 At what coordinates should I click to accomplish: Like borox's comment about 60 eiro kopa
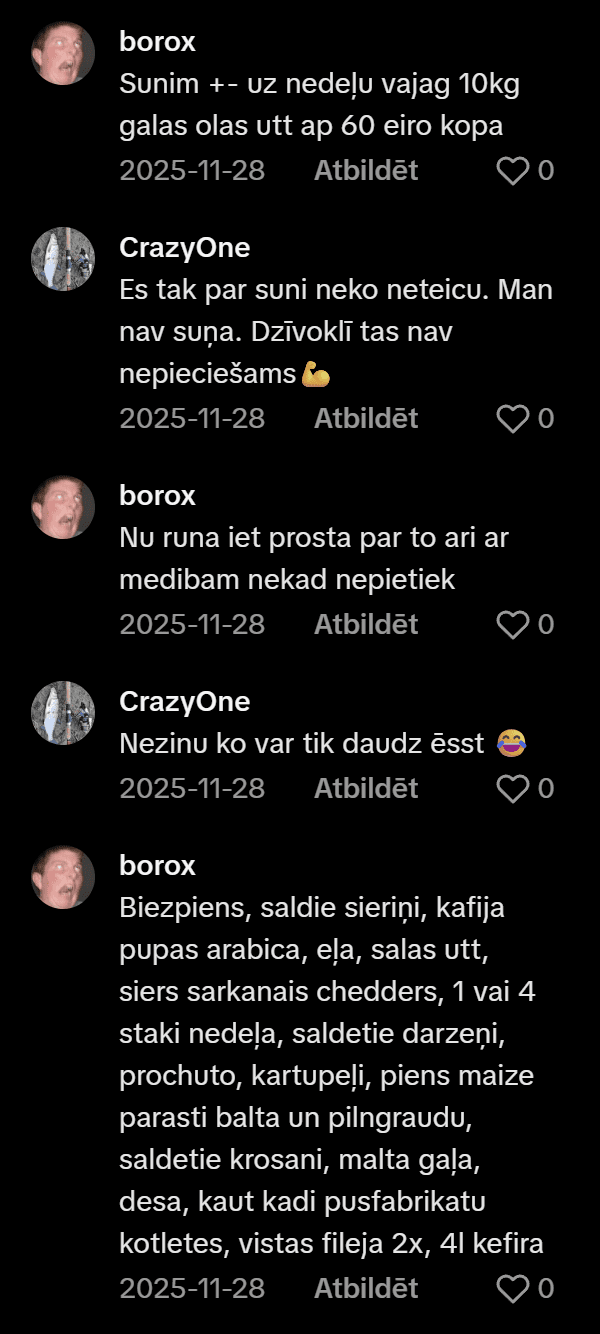513,171
